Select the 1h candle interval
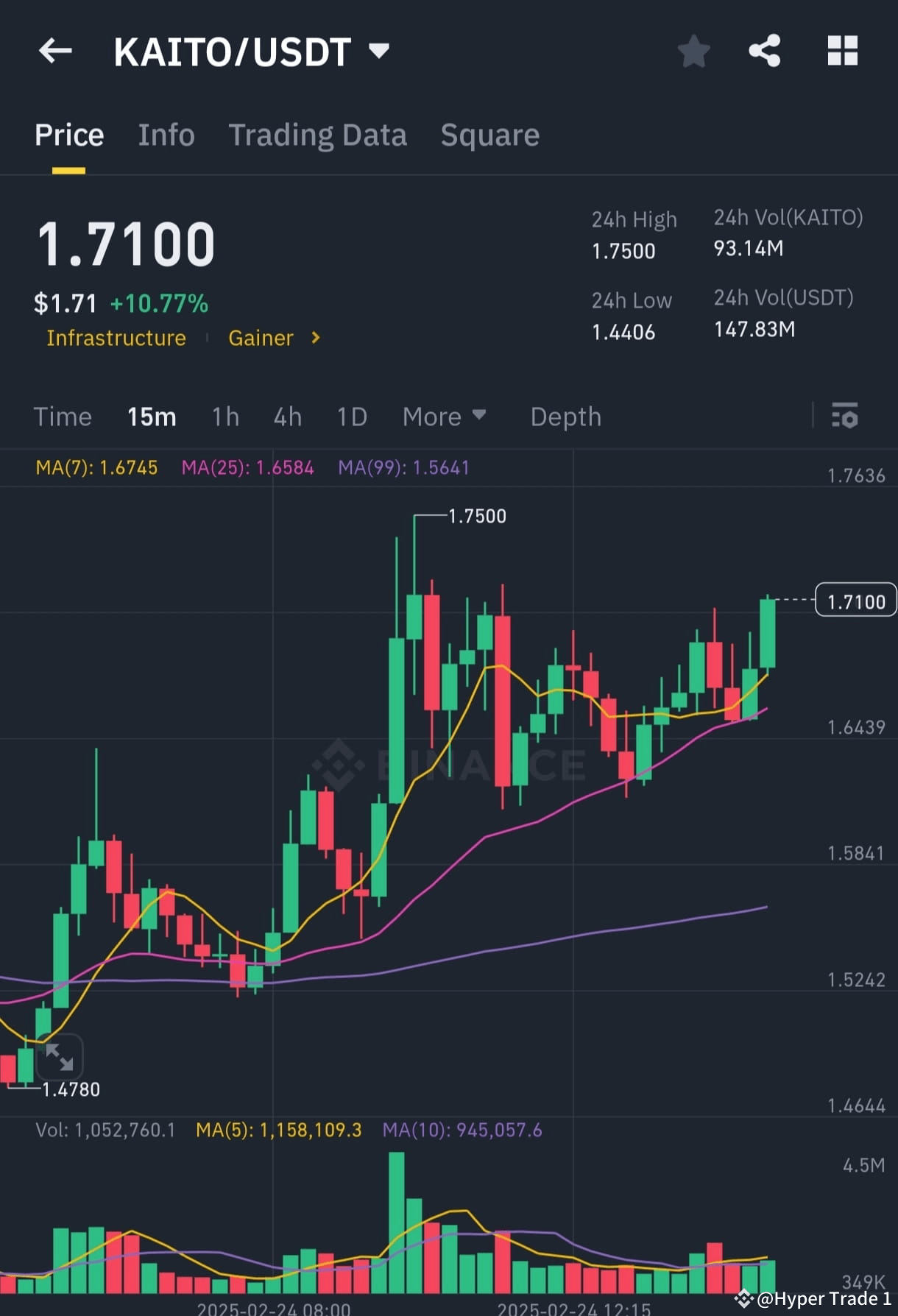The width and height of the screenshot is (898, 1316). pos(225,417)
